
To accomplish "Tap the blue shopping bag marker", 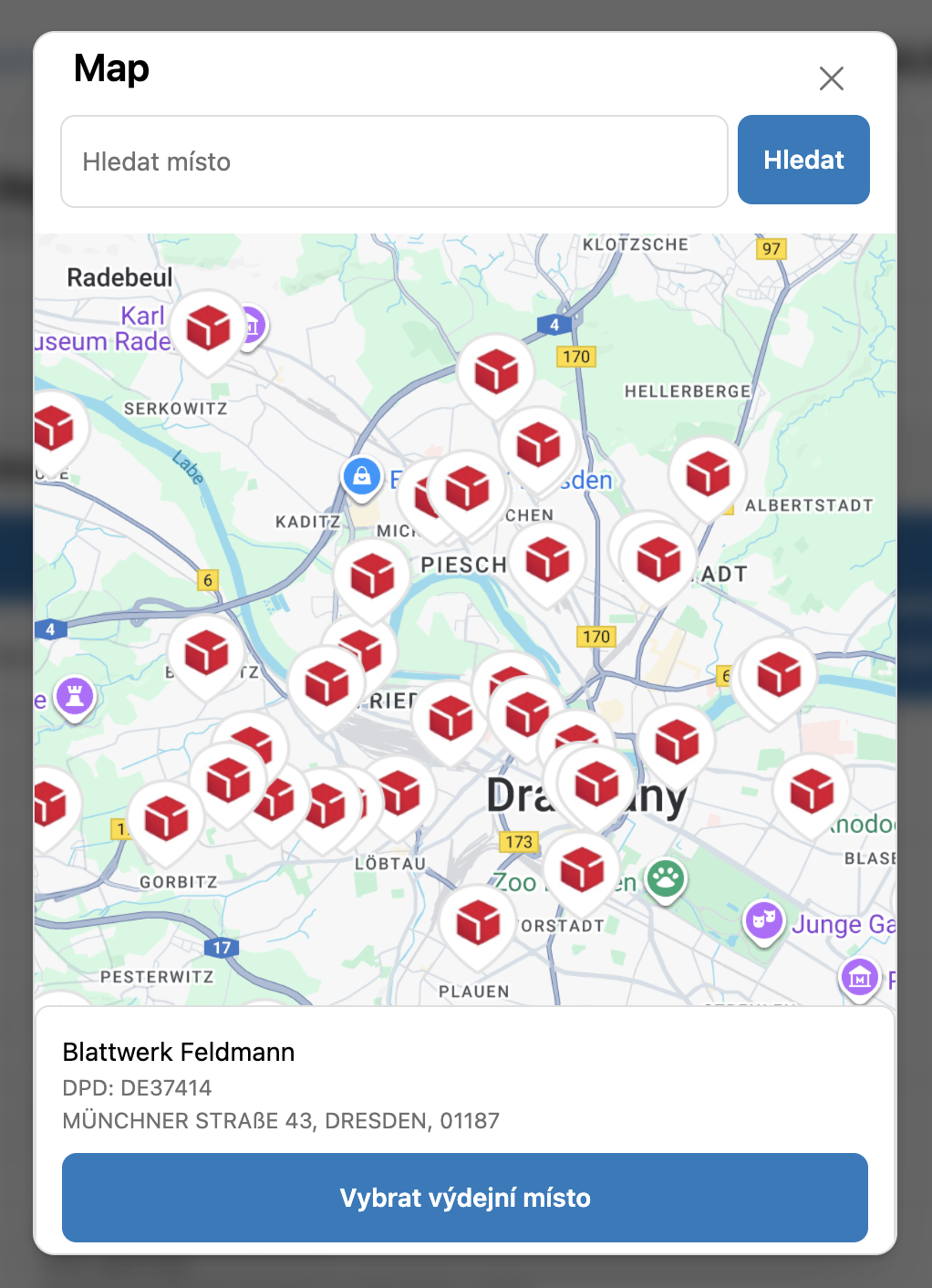I will tap(362, 475).
